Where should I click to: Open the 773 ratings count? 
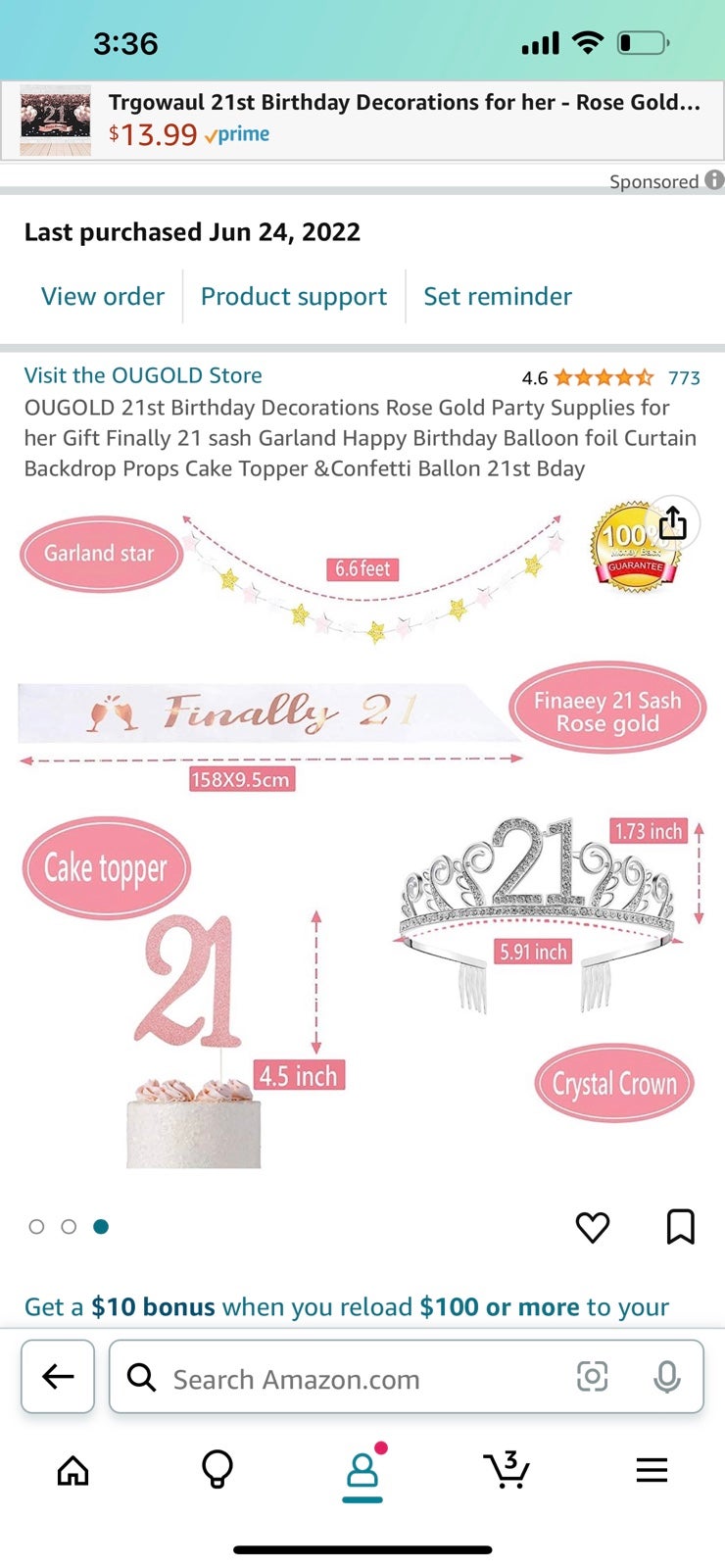pyautogui.click(x=684, y=377)
